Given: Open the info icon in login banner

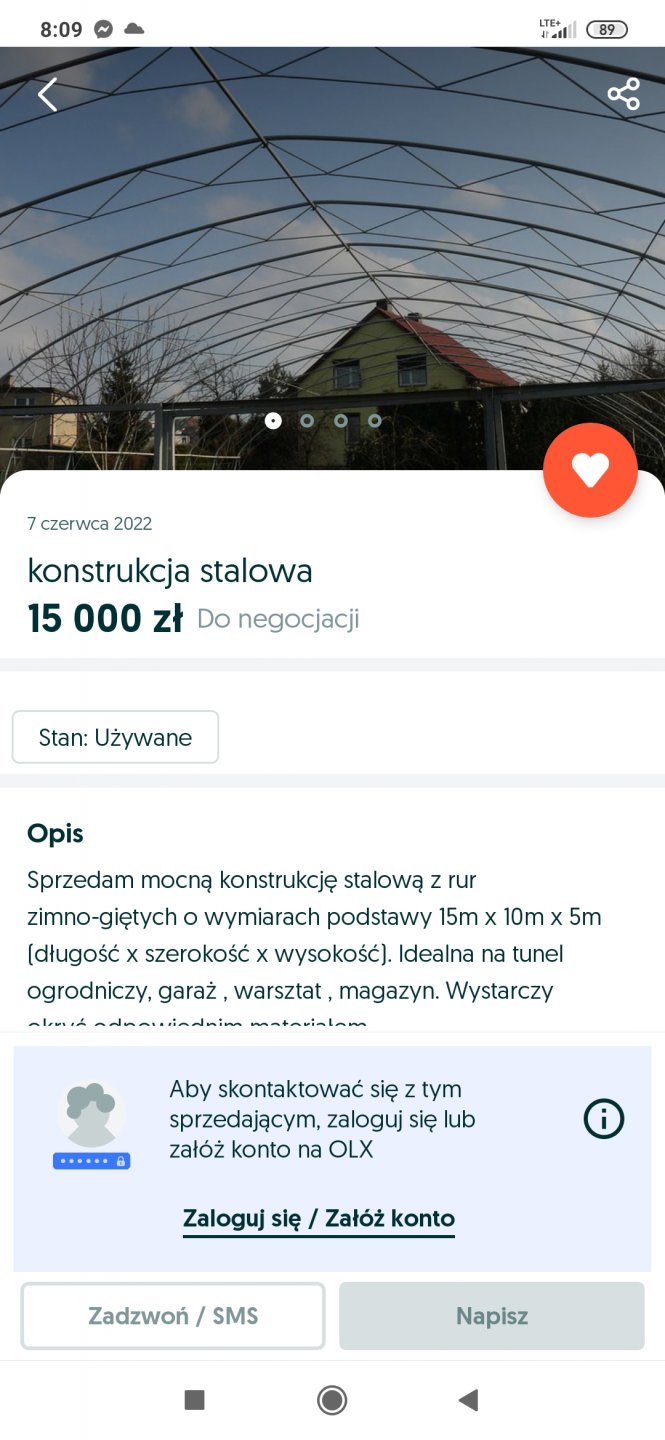Looking at the screenshot, I should pos(603,1119).
